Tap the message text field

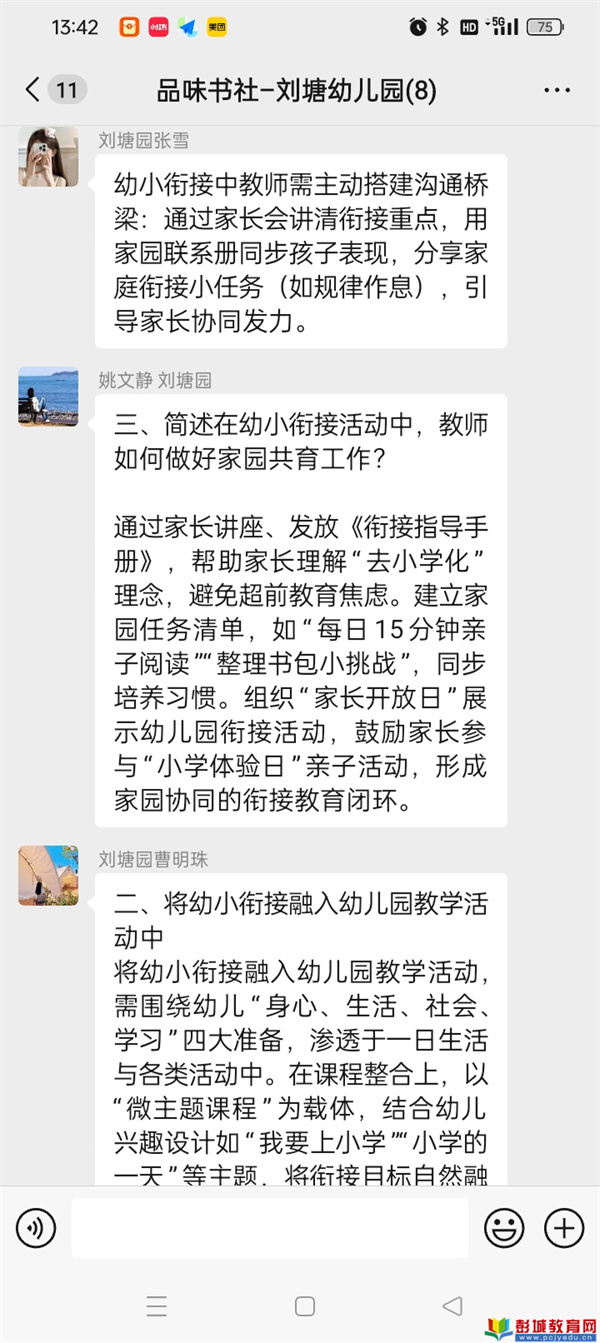(270, 1228)
